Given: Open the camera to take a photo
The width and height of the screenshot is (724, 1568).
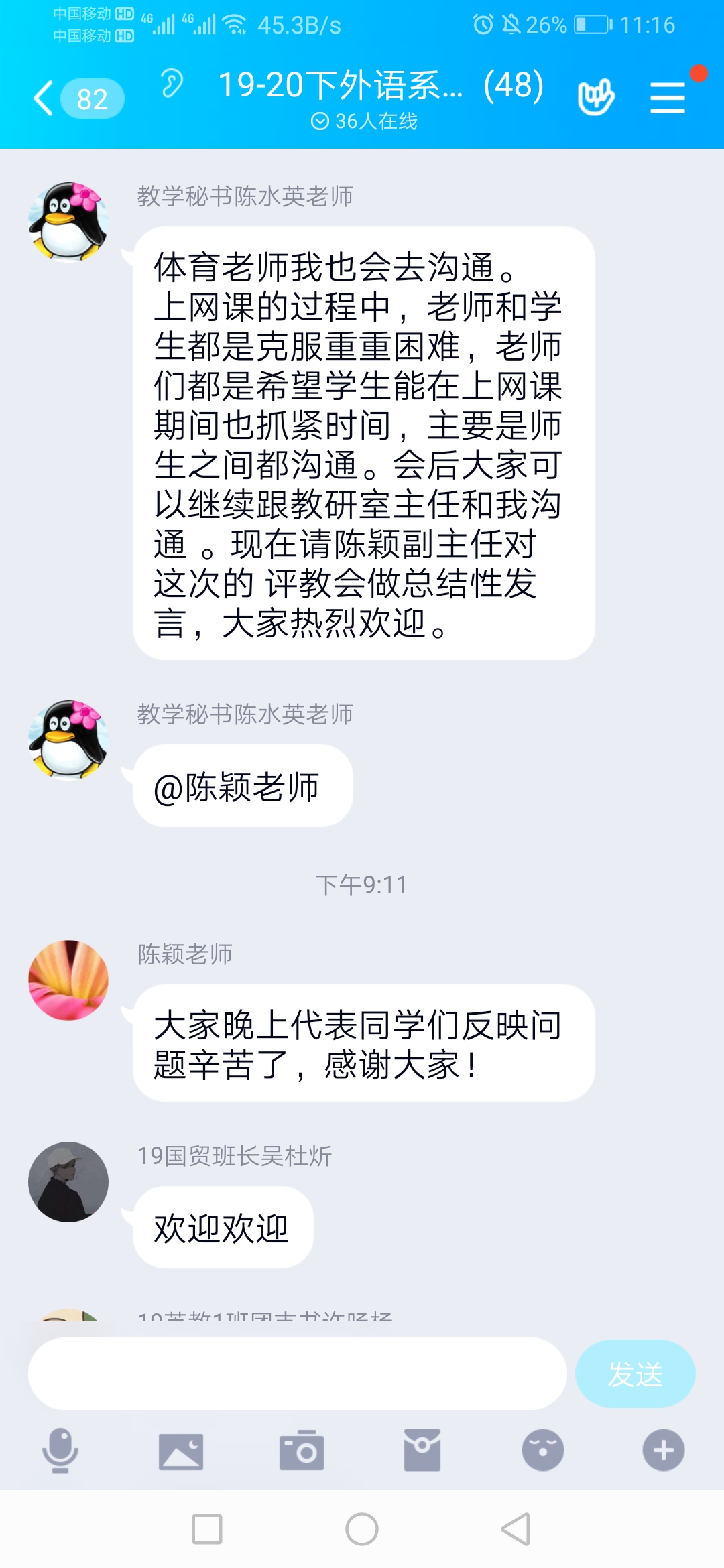Looking at the screenshot, I should point(302,1451).
